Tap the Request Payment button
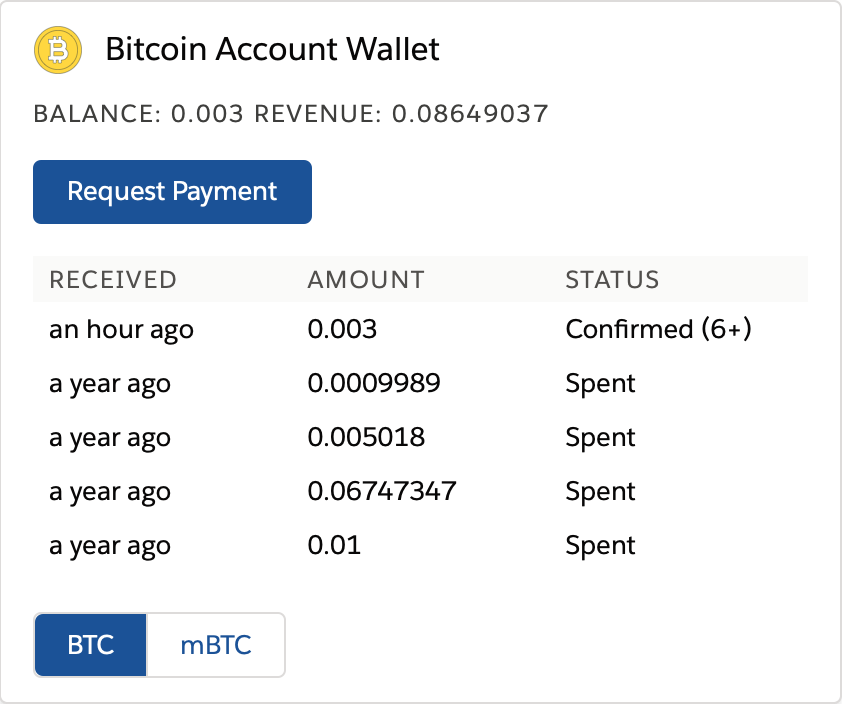This screenshot has height=704, width=842. point(172,192)
